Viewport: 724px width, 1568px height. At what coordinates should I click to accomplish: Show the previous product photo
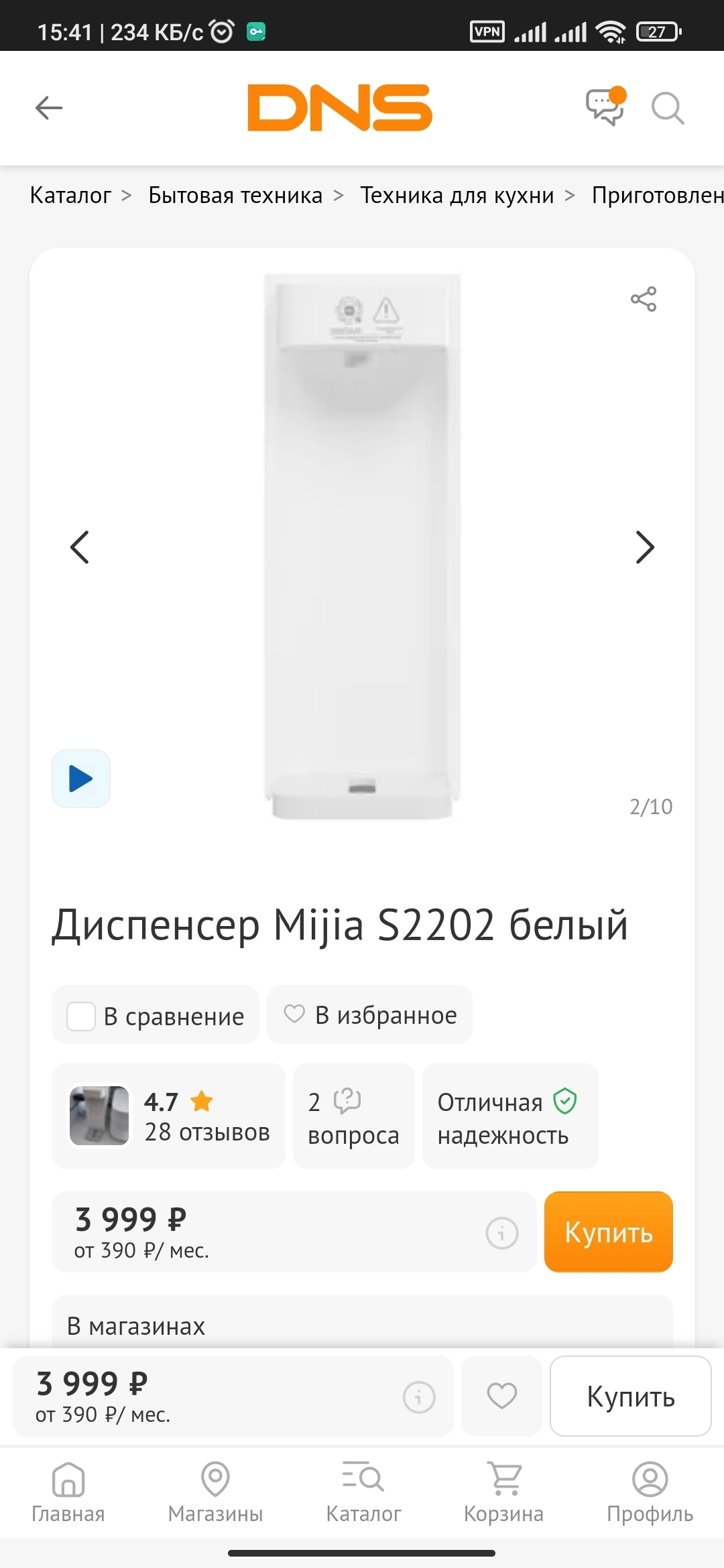pos(80,547)
